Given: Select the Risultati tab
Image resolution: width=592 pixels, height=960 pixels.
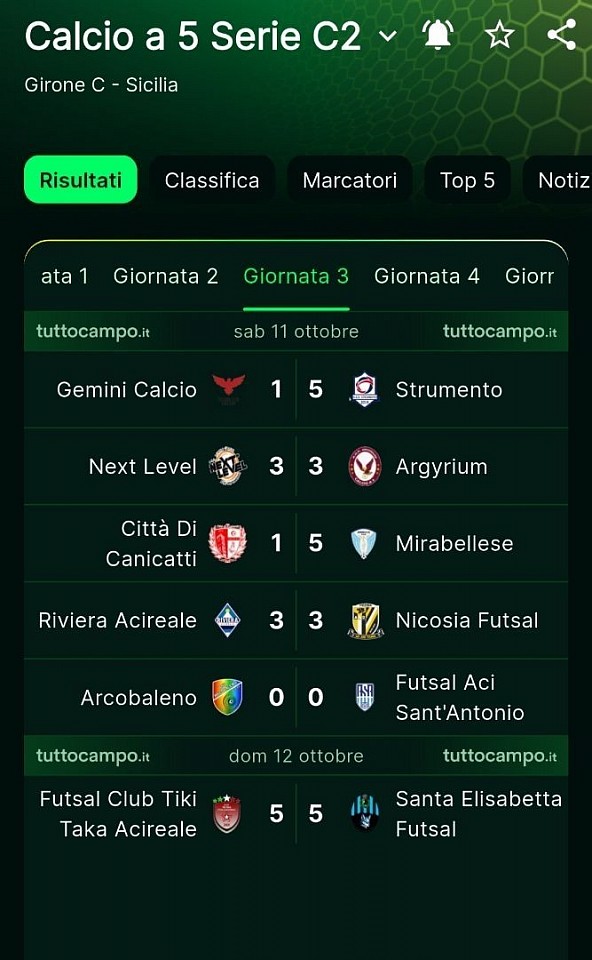Looking at the screenshot, I should click(x=80, y=179).
